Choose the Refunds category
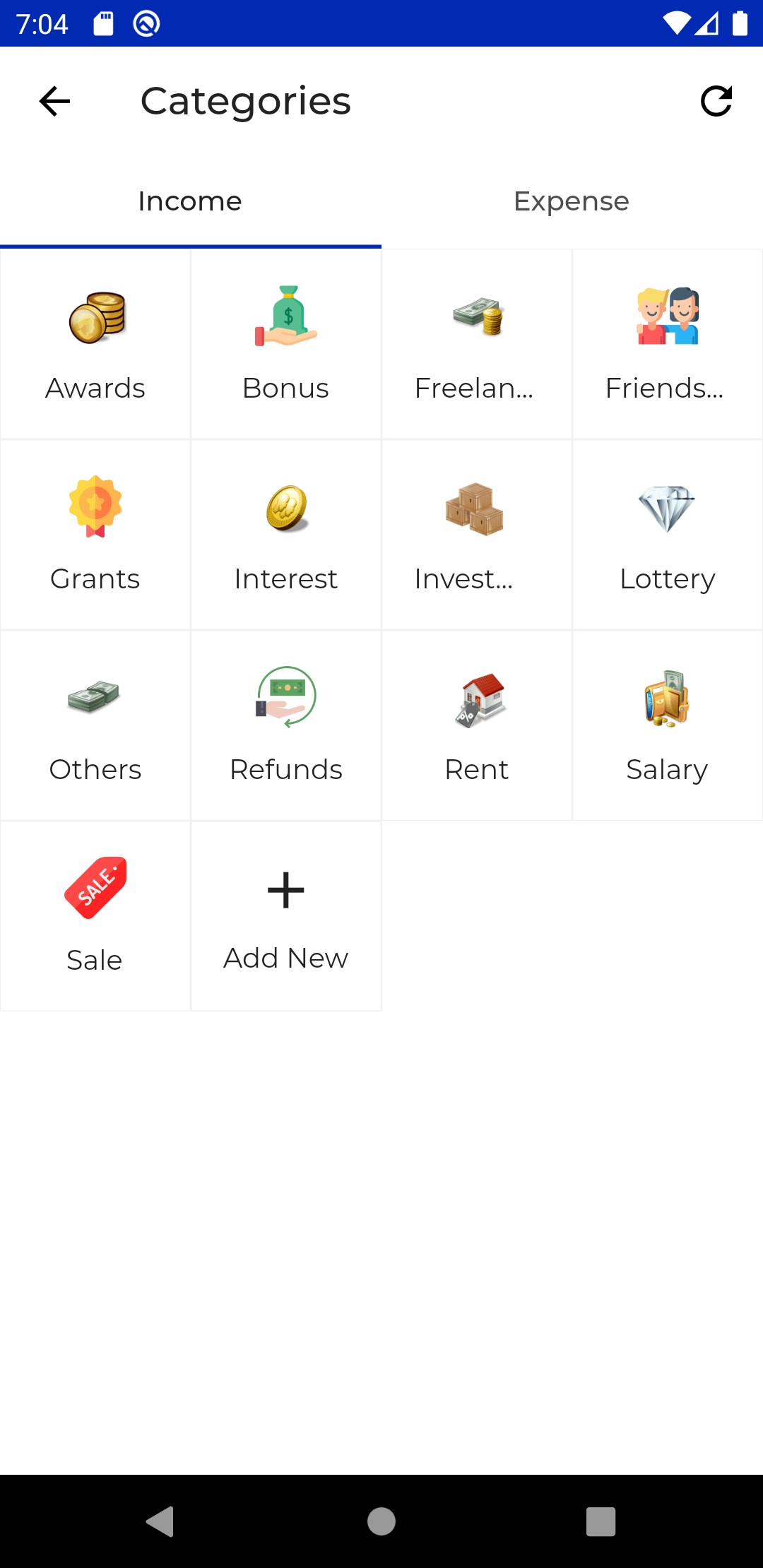The width and height of the screenshot is (763, 1568). 286,725
